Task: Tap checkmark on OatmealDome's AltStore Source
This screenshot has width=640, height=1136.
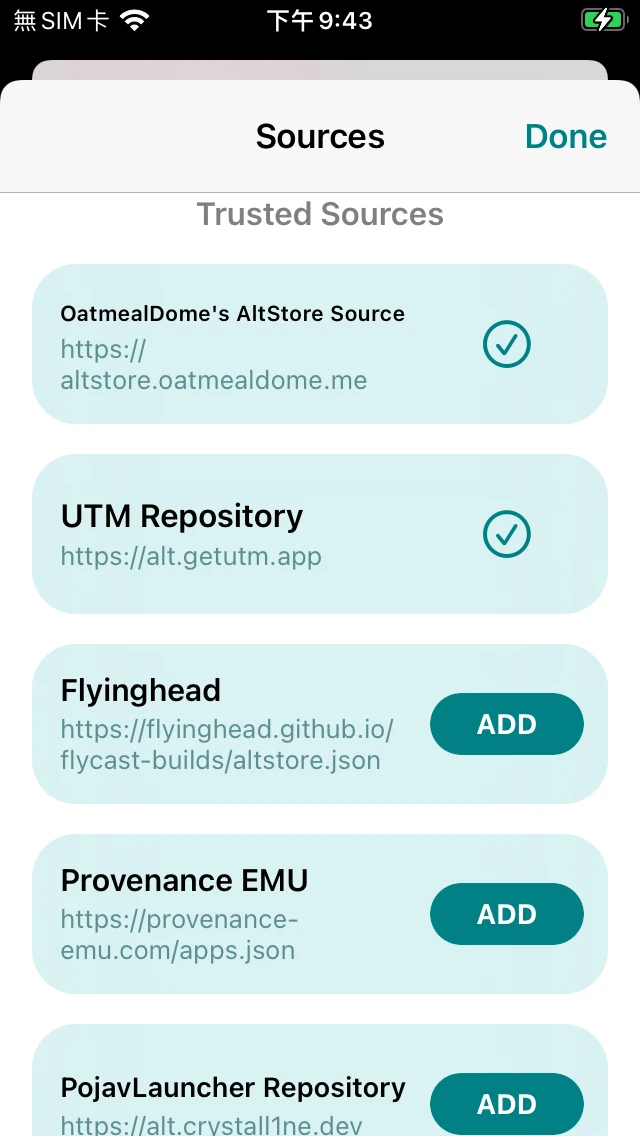Action: (506, 344)
